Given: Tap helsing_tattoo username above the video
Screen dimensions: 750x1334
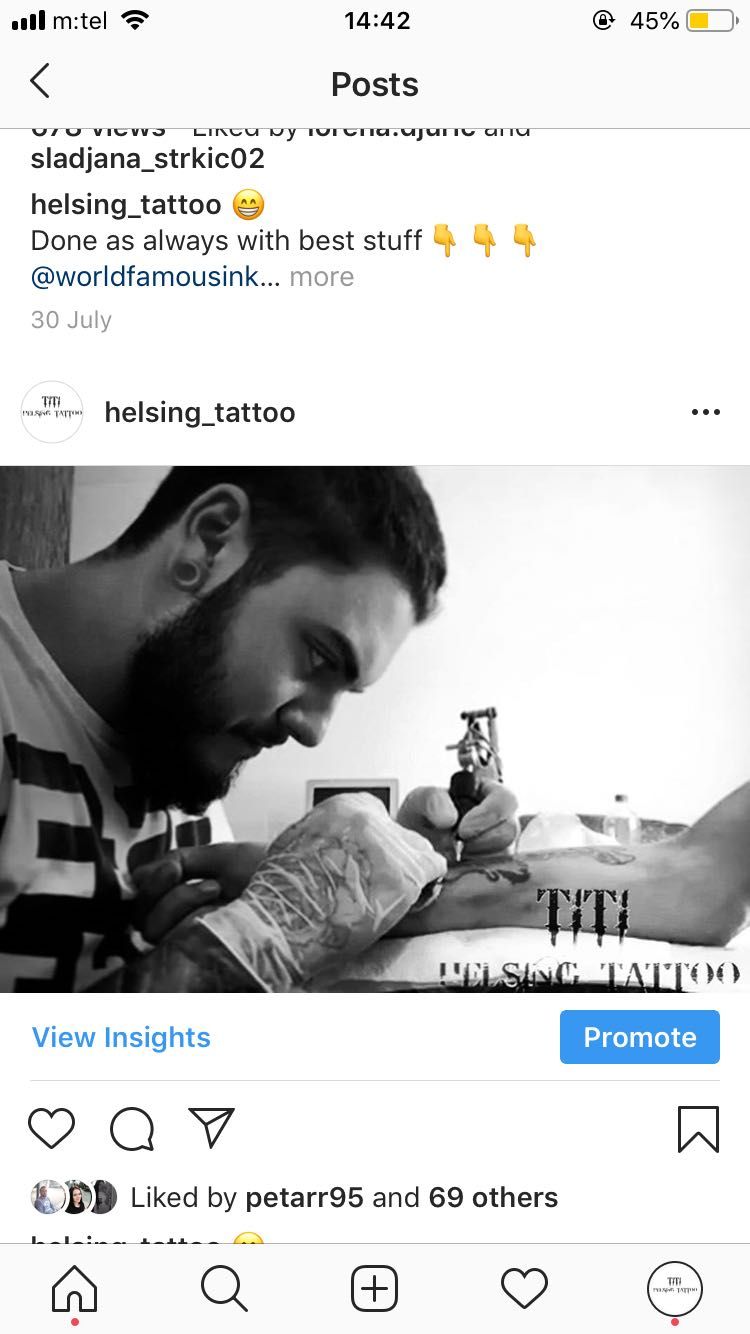Looking at the screenshot, I should pos(199,411).
